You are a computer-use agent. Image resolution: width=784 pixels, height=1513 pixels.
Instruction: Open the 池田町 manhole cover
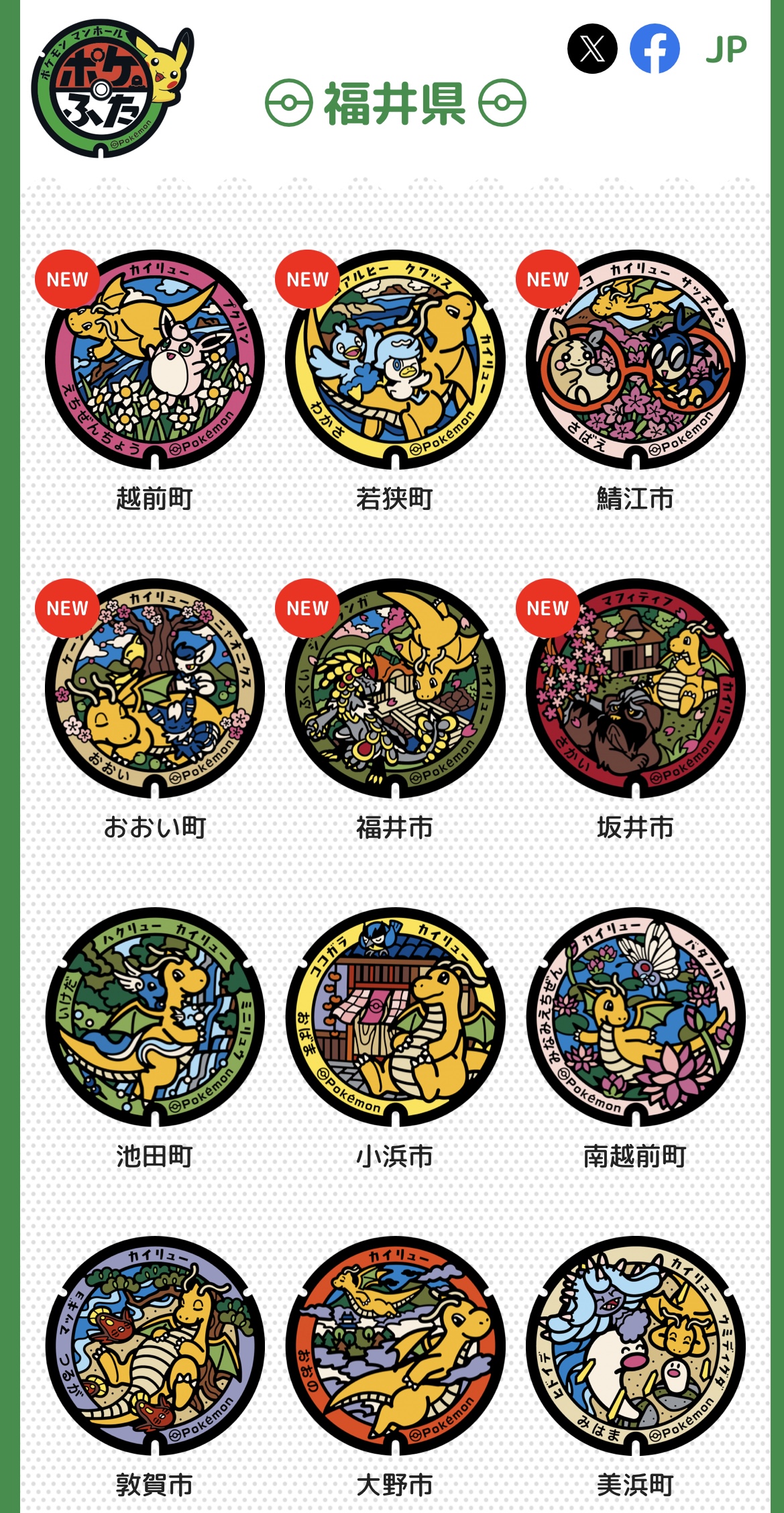click(x=155, y=1018)
